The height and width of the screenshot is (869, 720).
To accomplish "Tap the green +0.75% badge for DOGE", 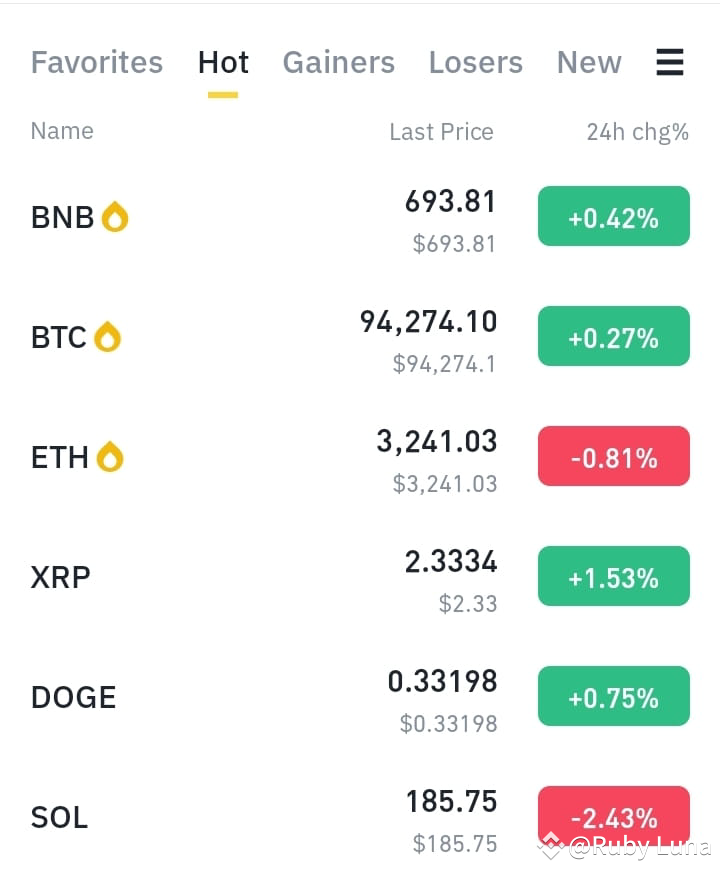I will click(x=613, y=696).
